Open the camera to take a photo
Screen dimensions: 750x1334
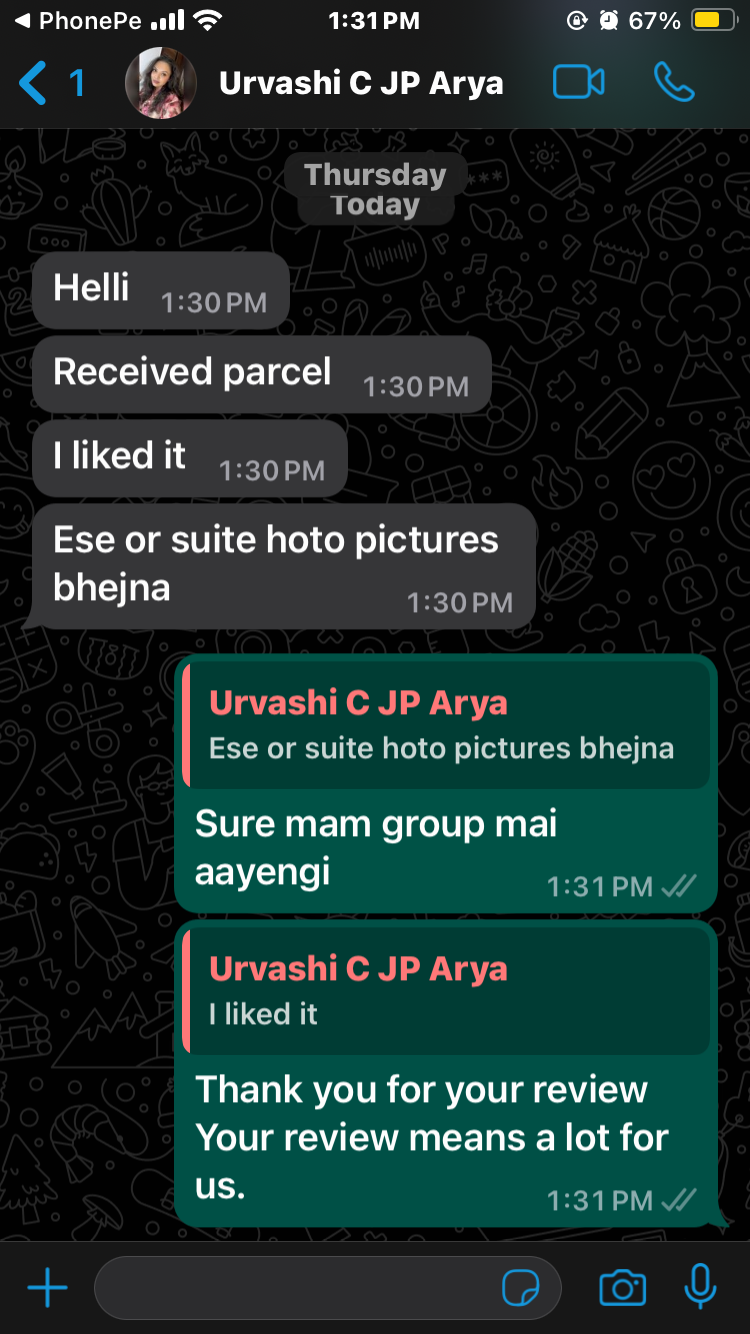click(622, 1289)
